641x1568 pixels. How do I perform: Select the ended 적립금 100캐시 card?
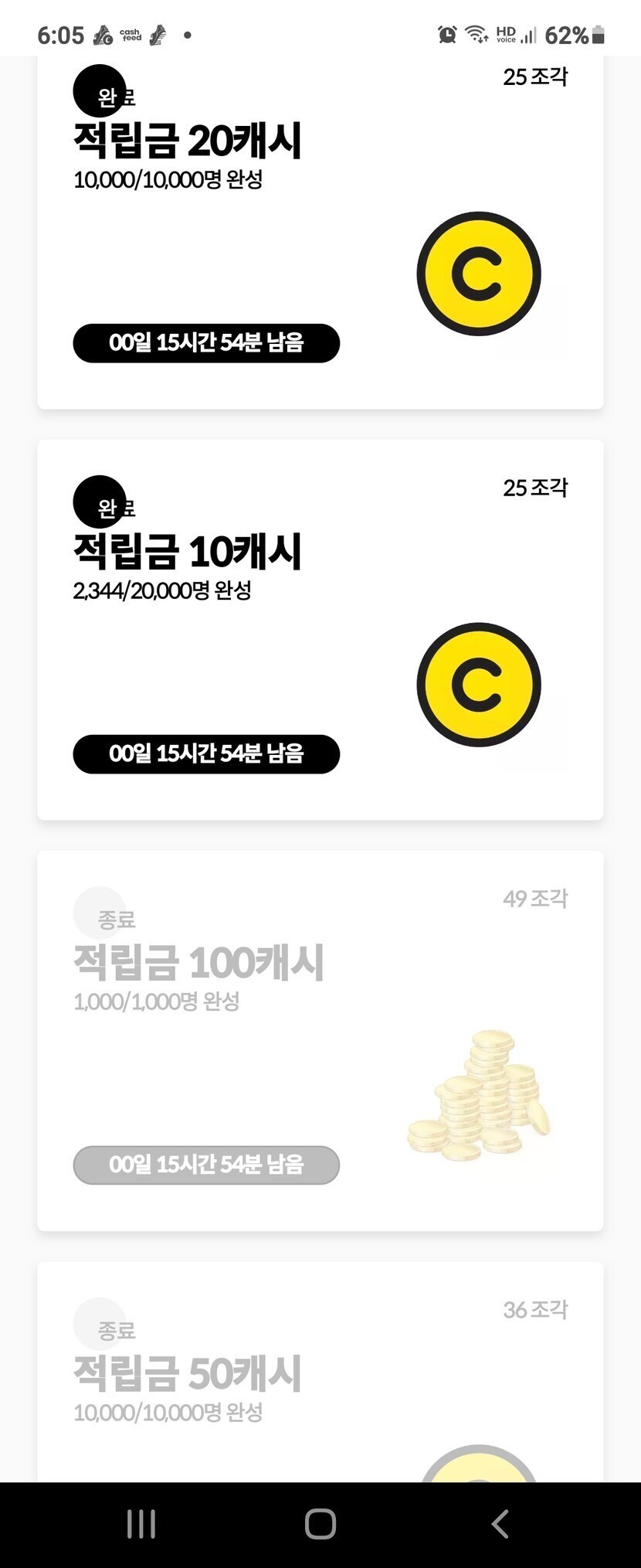320,1040
